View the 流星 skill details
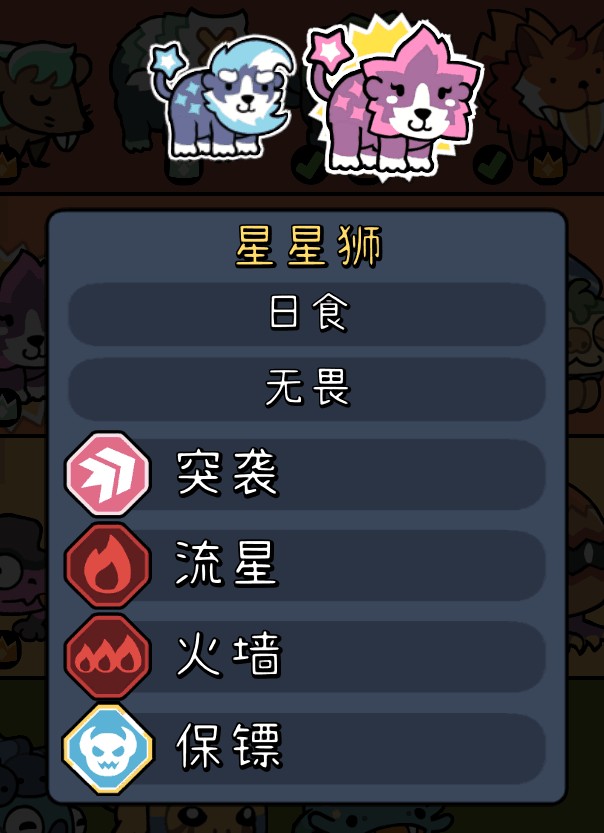The width and height of the screenshot is (604, 833). (307, 566)
